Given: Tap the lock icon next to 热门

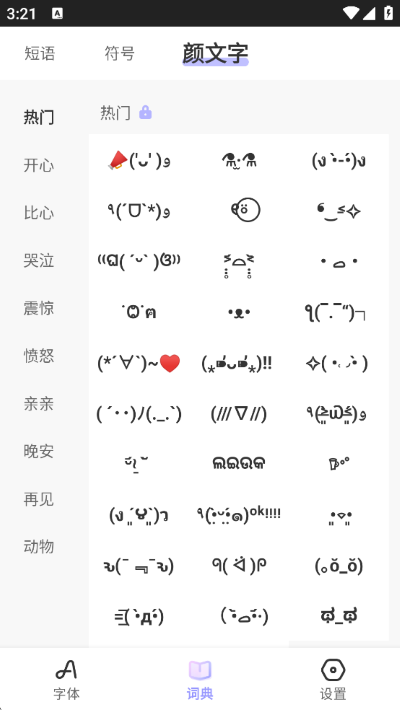Looking at the screenshot, I should pyautogui.click(x=145, y=112).
